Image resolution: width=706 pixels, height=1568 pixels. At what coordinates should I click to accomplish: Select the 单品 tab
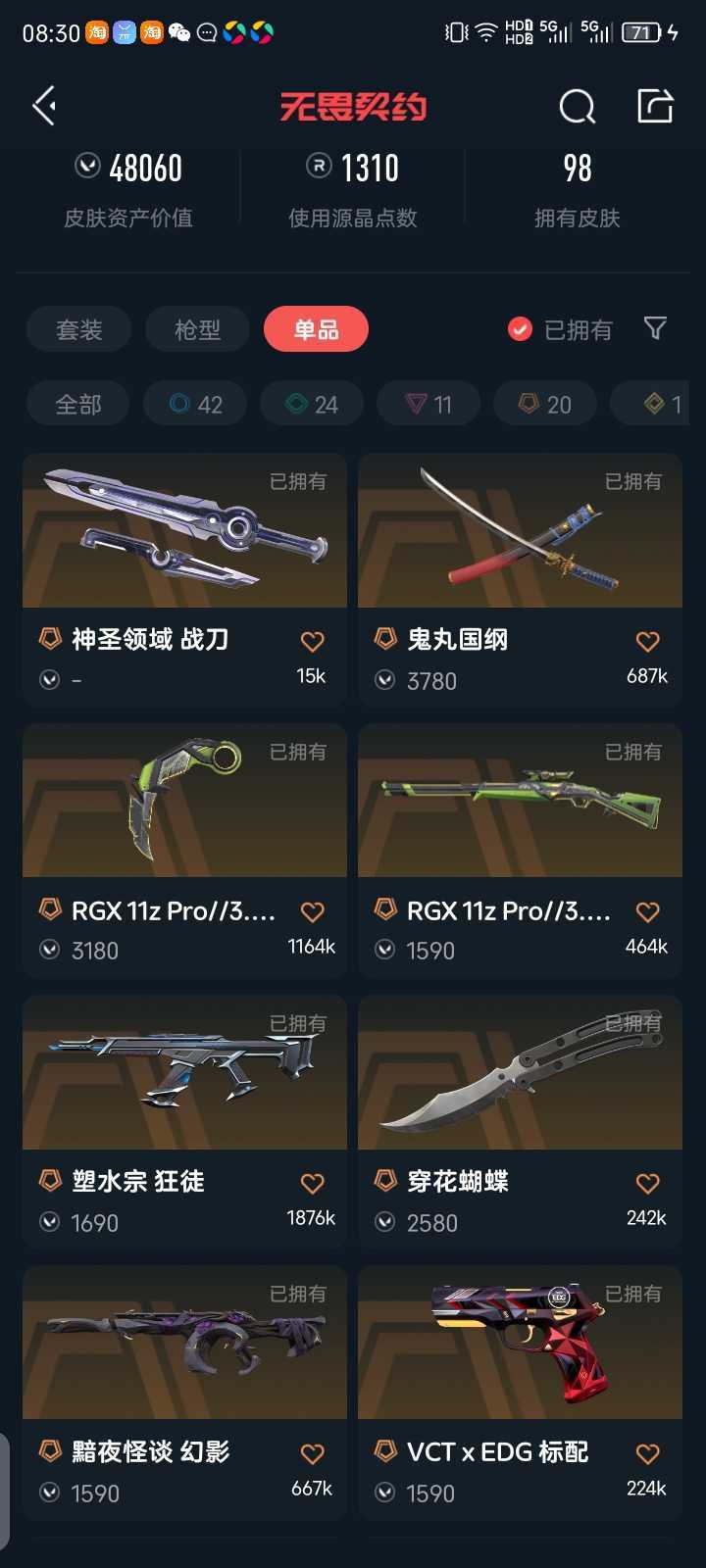click(316, 329)
